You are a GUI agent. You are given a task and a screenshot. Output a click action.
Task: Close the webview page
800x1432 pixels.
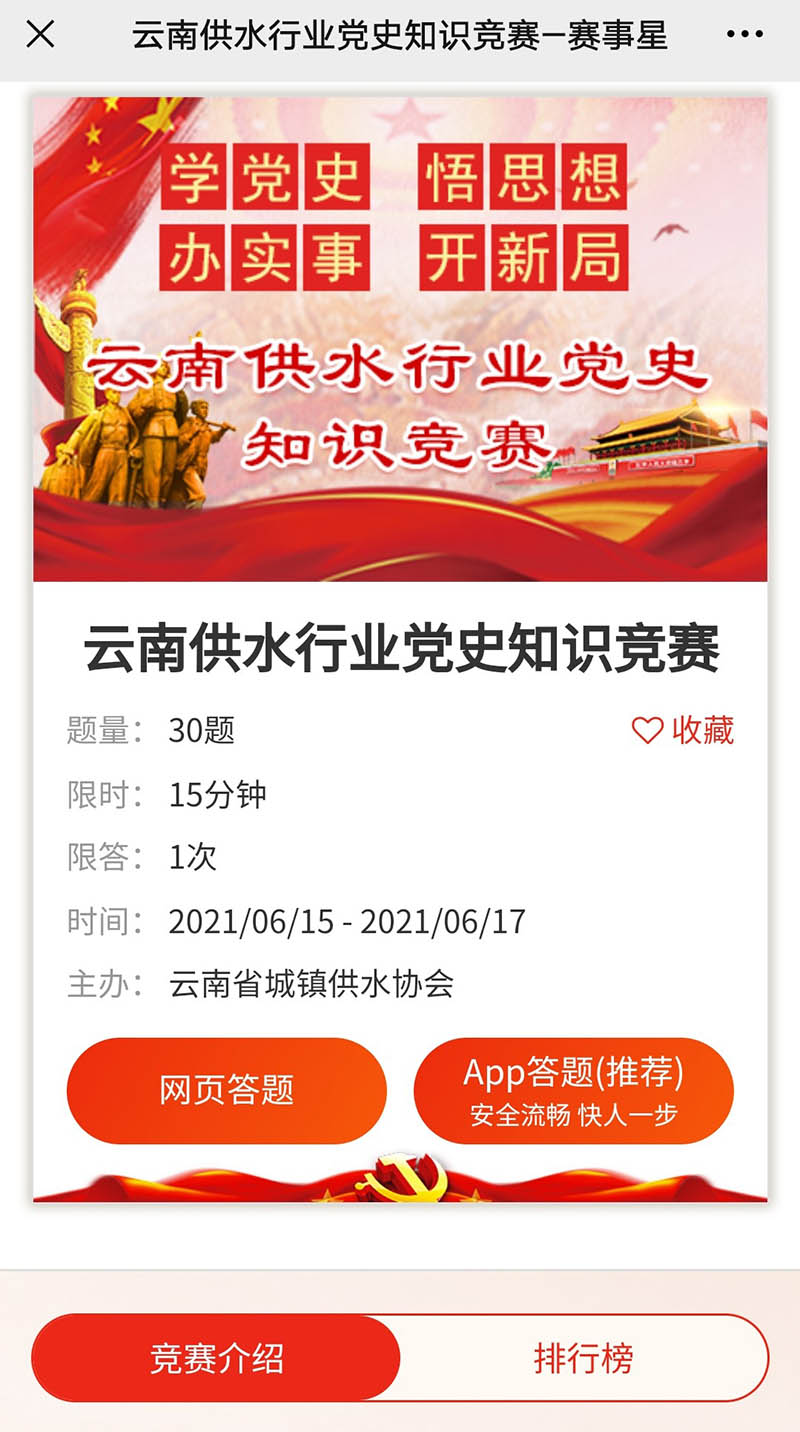coord(40,35)
